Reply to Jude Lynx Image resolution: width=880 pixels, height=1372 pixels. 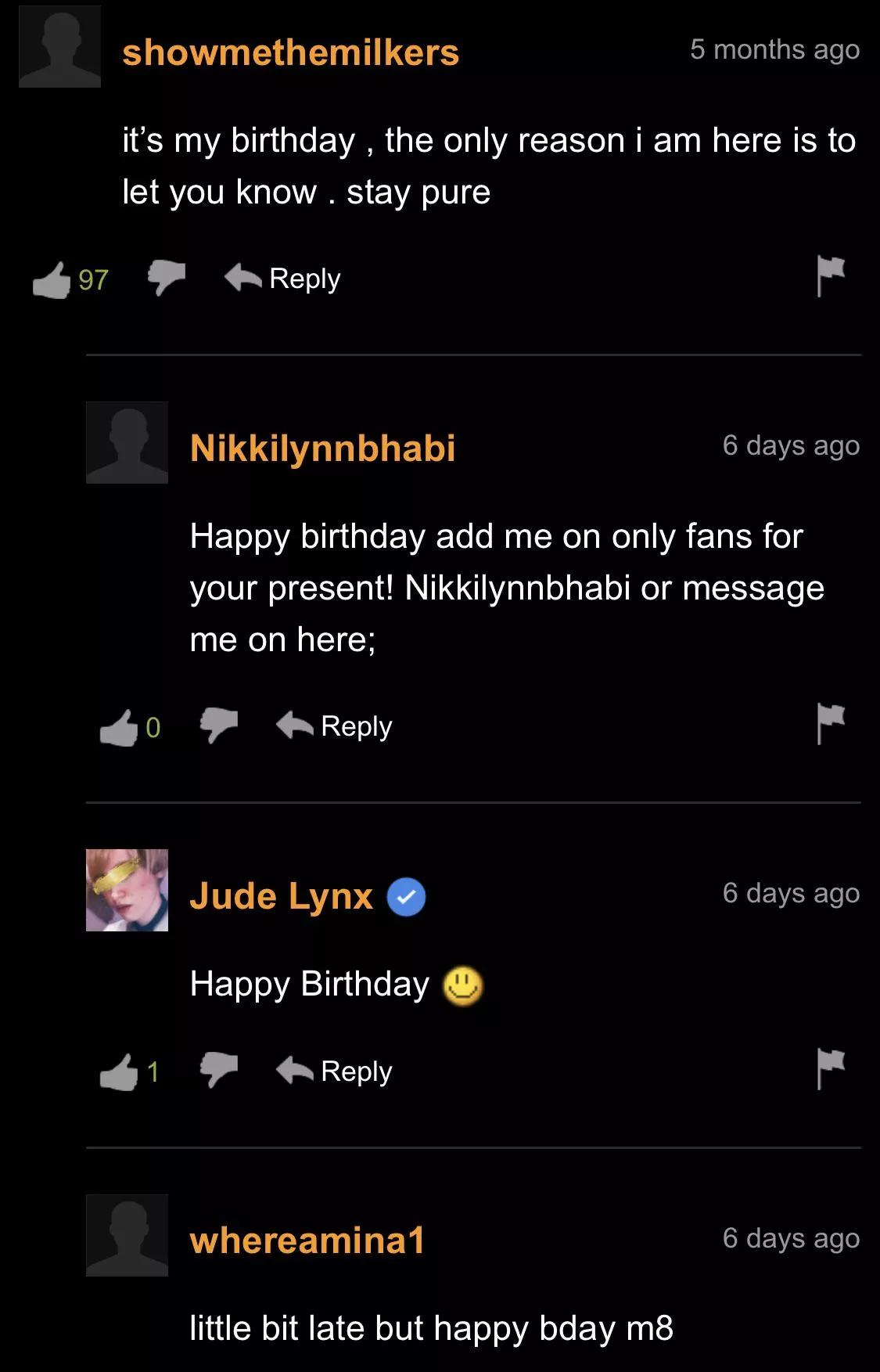(335, 1071)
